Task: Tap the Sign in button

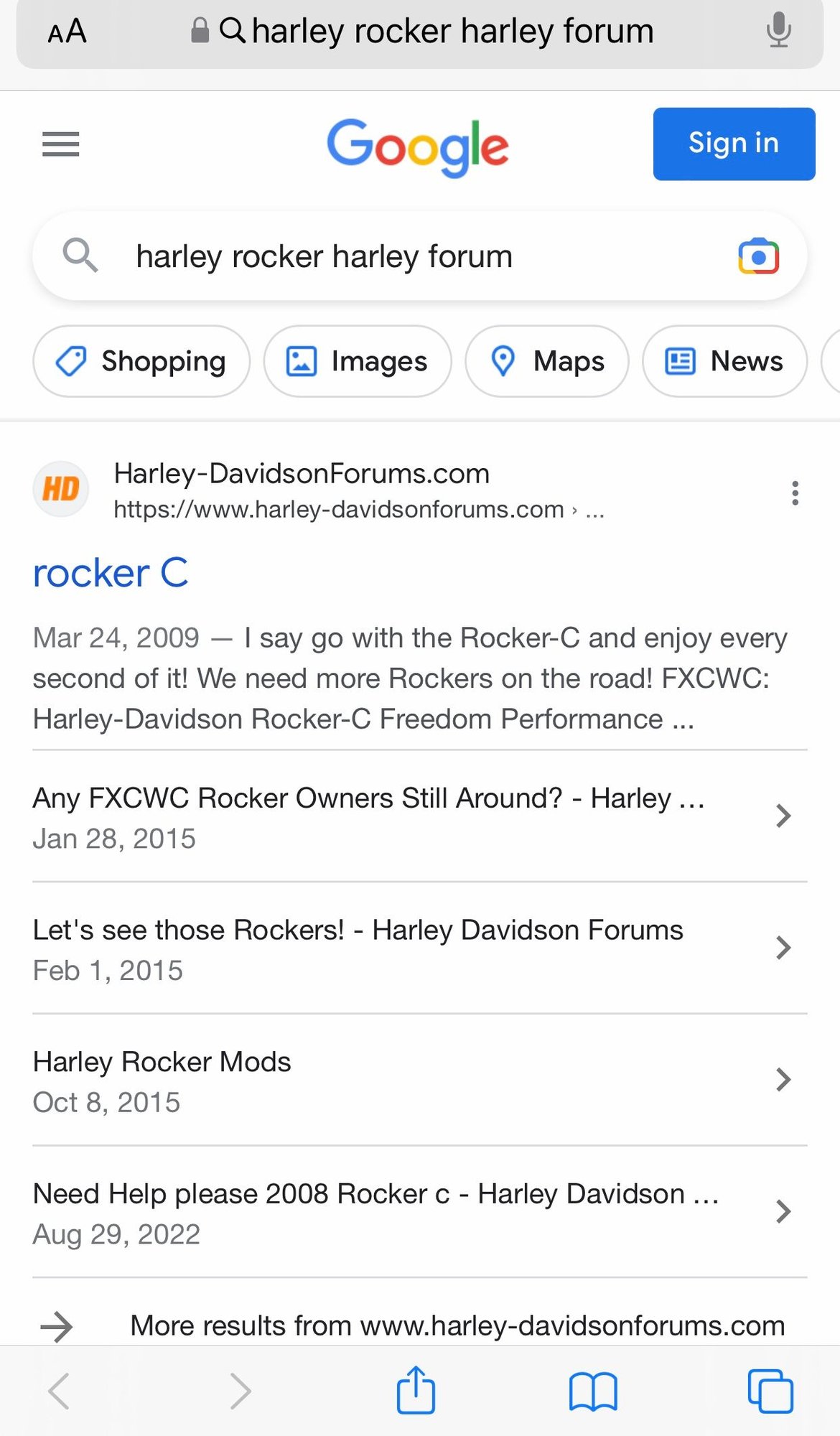Action: click(x=734, y=144)
